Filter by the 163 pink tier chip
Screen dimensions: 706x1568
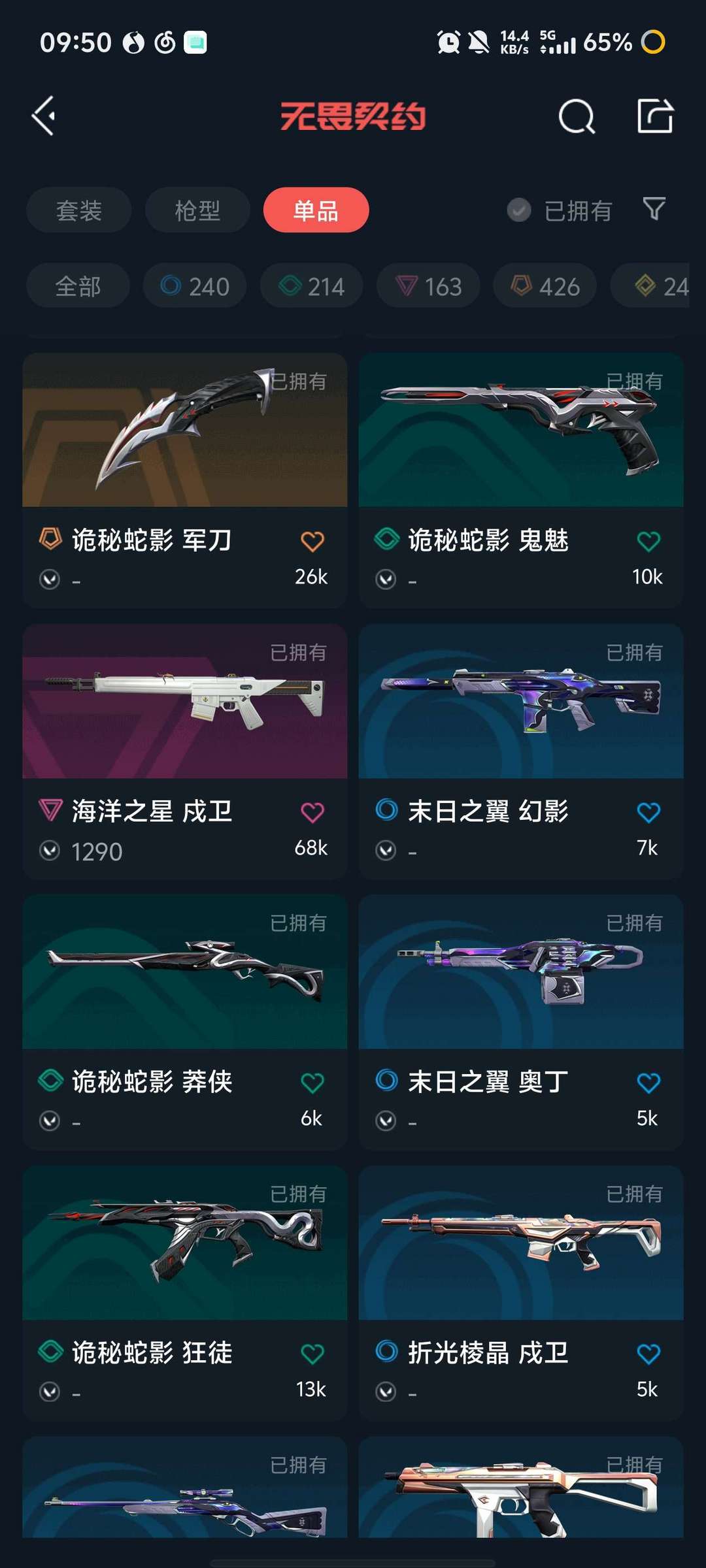click(x=428, y=286)
